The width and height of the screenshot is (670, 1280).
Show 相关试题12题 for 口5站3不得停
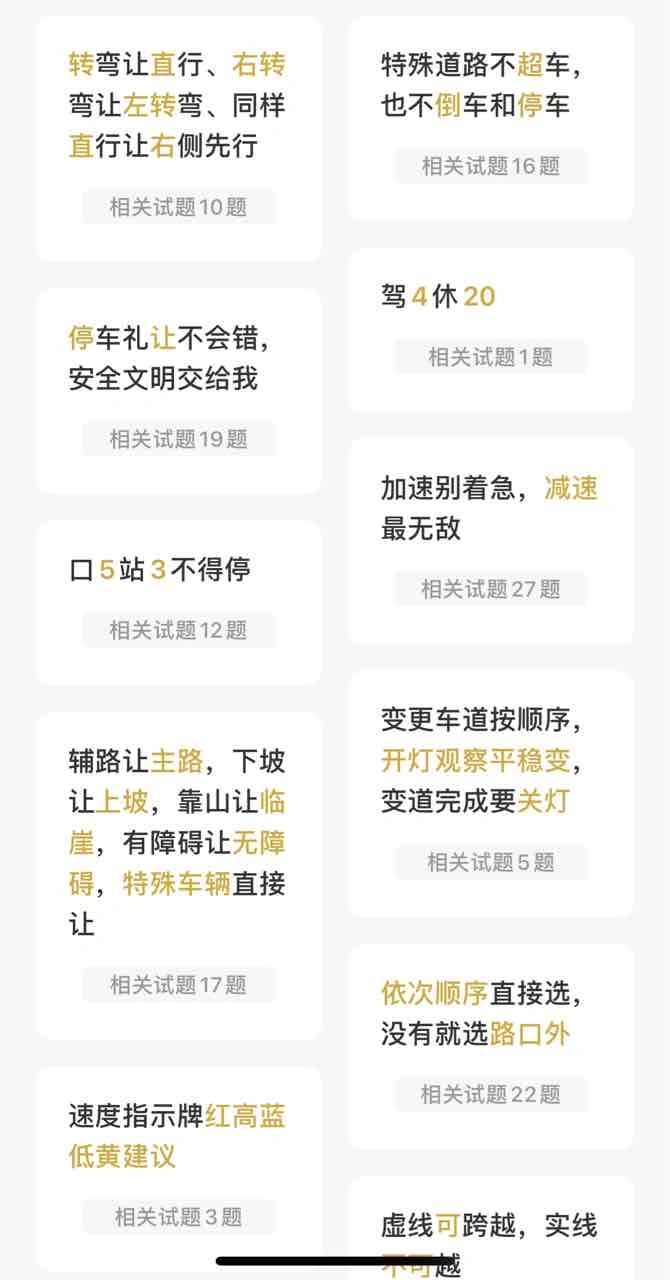(x=178, y=630)
